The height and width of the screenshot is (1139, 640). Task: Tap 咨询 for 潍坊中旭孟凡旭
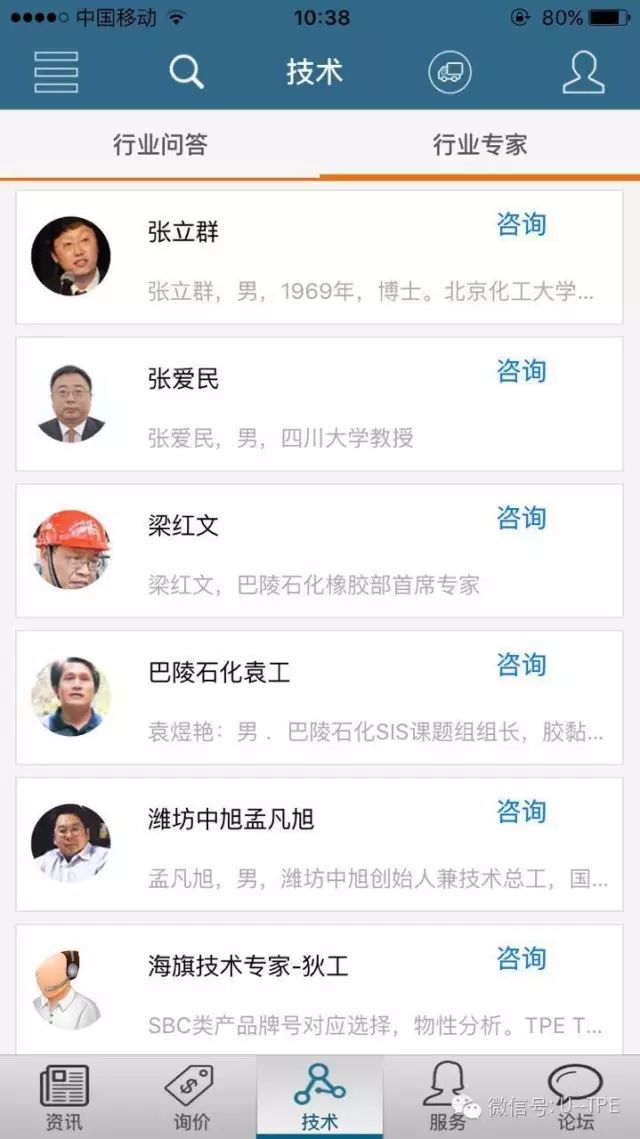point(521,812)
